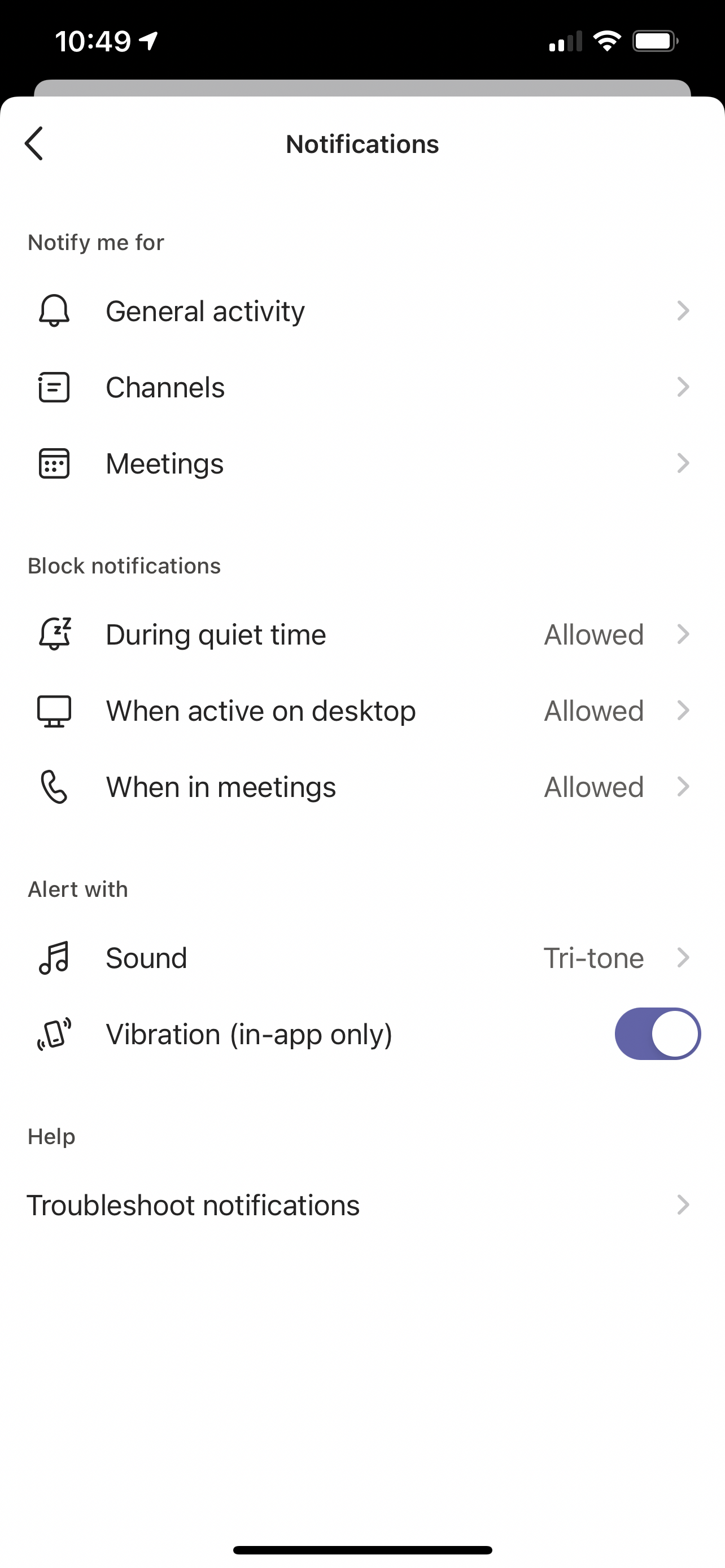Open During quiet time settings
This screenshot has width=725, height=1568.
361,634
